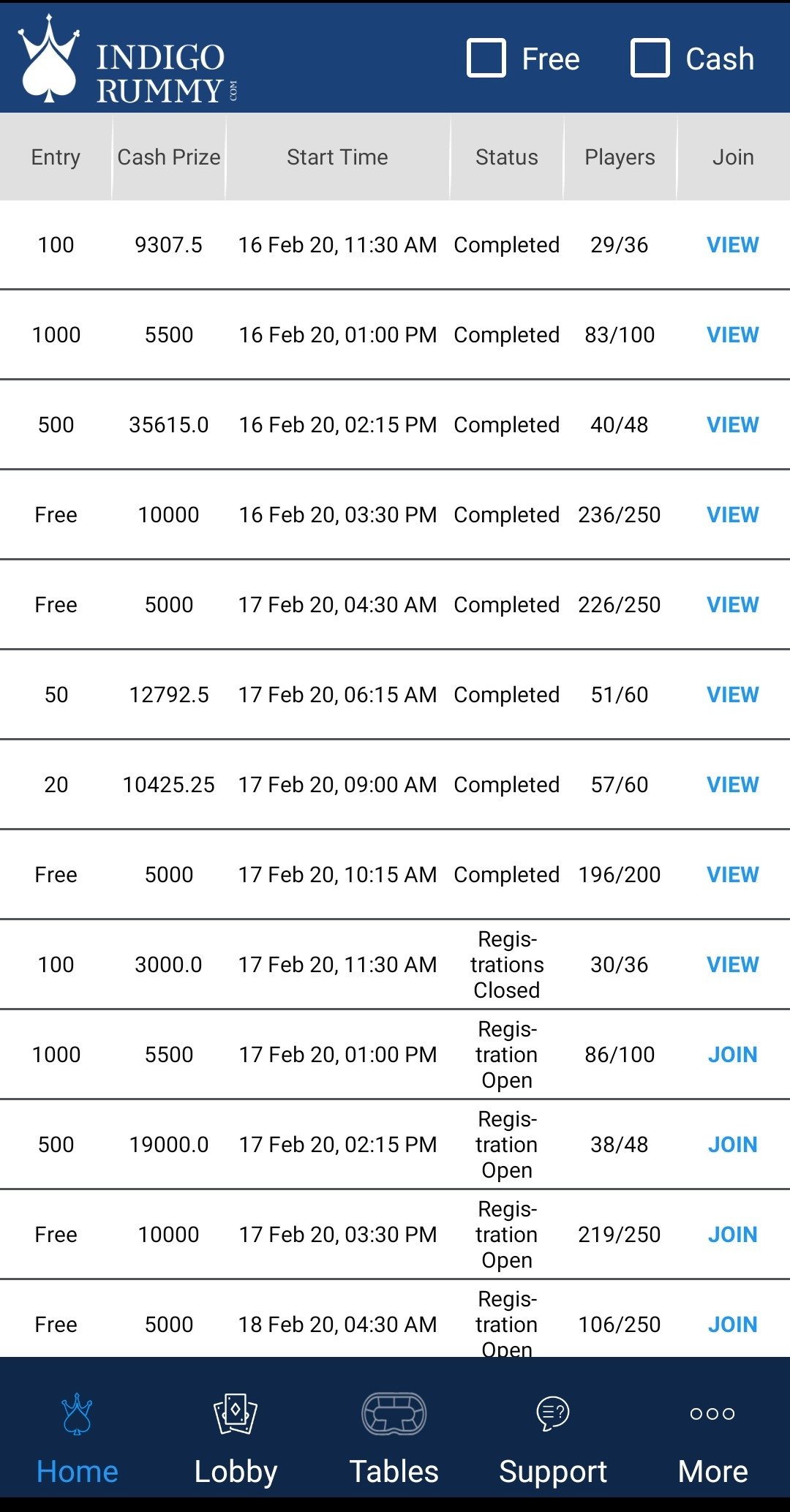View the 17 Feb 10:15 AM free tournament

(733, 875)
